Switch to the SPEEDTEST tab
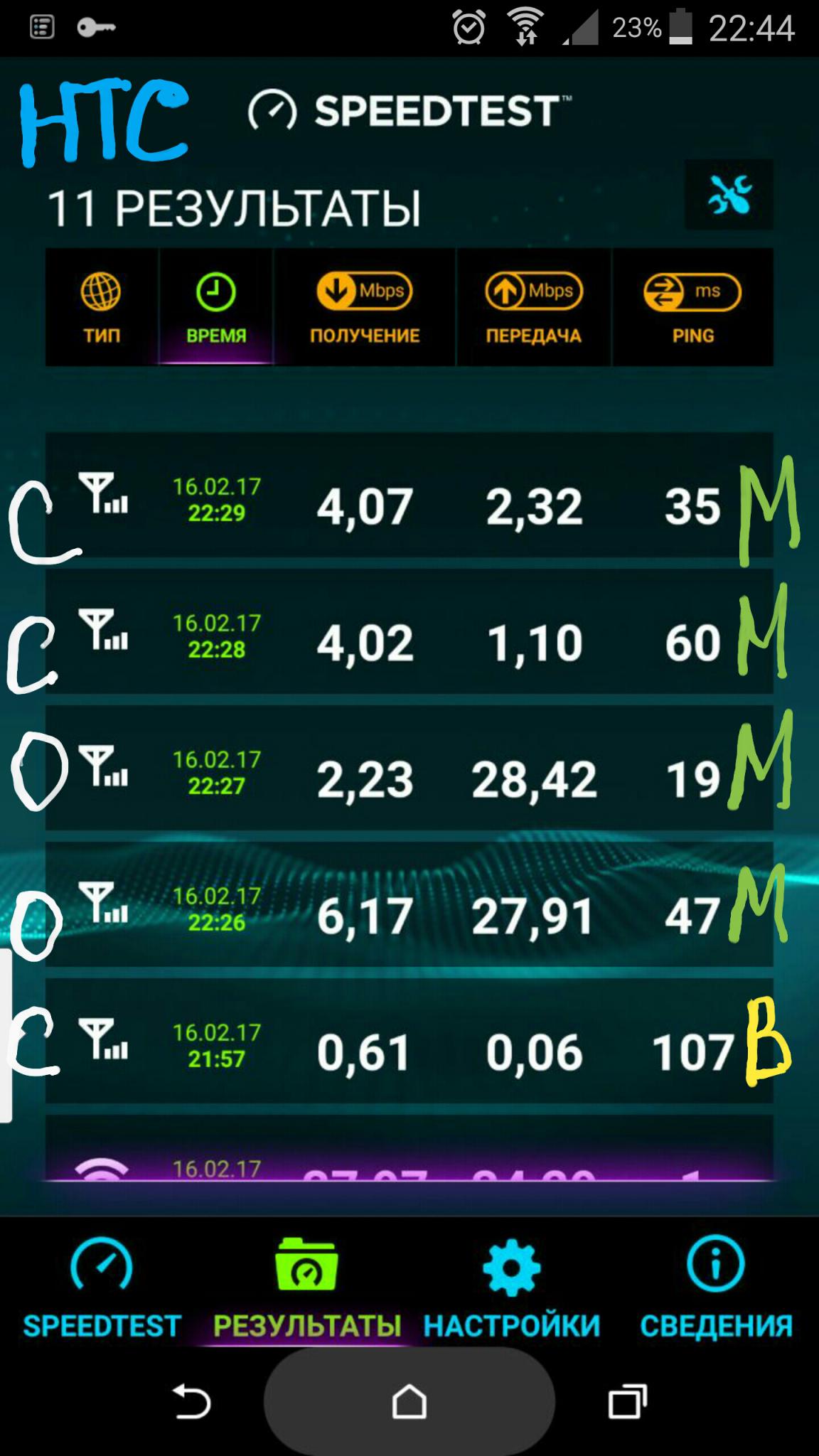 102,1288
